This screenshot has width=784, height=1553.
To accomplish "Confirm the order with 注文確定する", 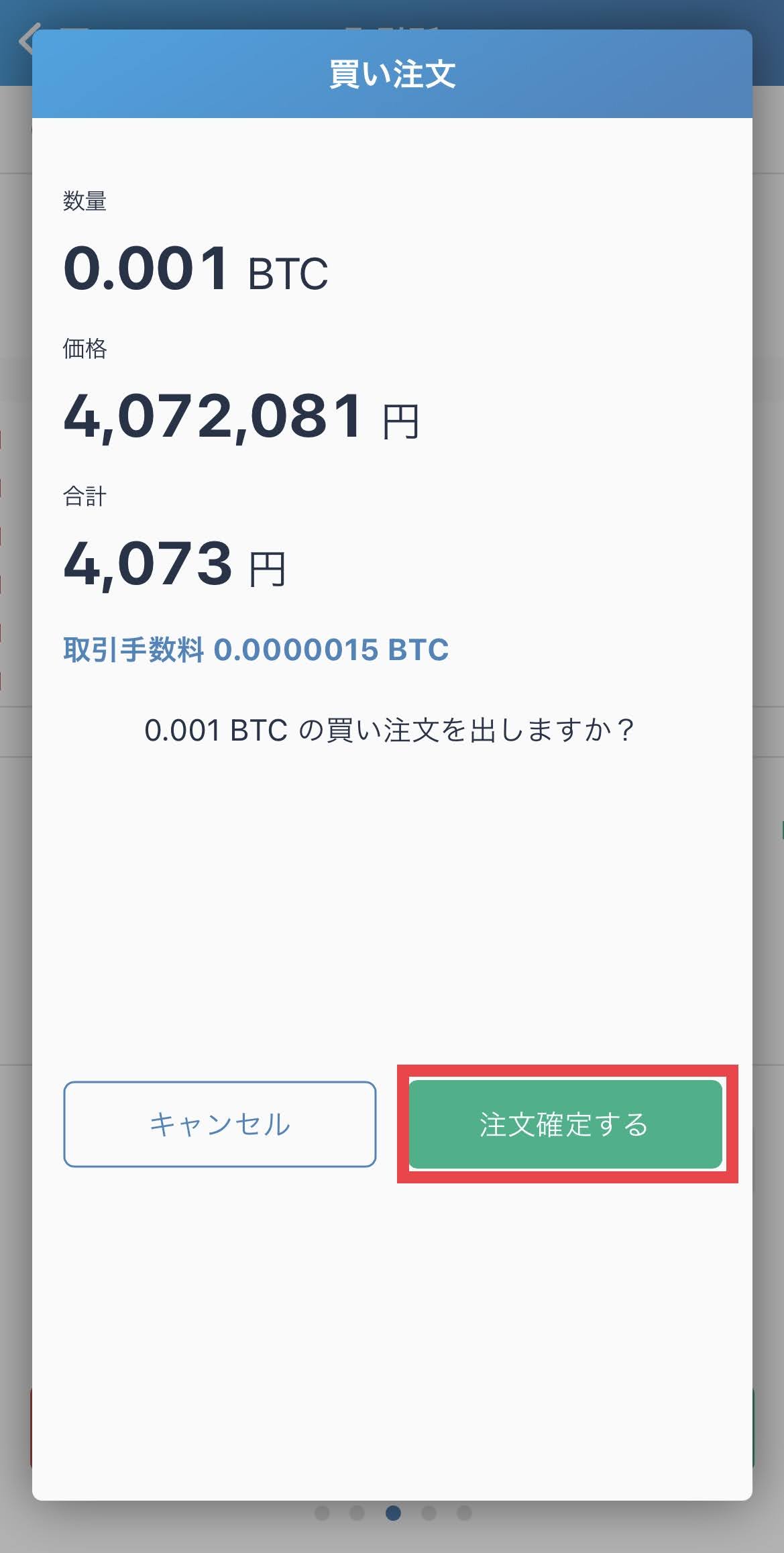I will click(x=565, y=1124).
